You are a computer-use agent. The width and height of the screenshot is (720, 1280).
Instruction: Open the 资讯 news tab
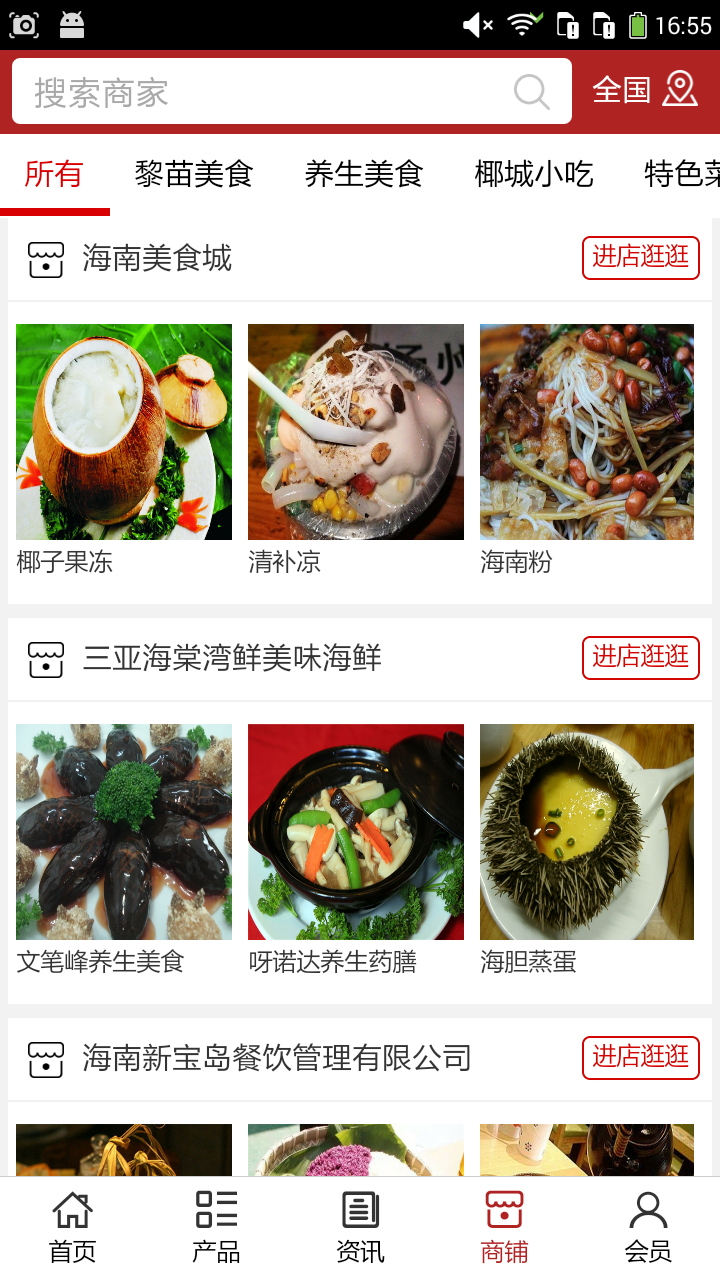pos(360,1228)
